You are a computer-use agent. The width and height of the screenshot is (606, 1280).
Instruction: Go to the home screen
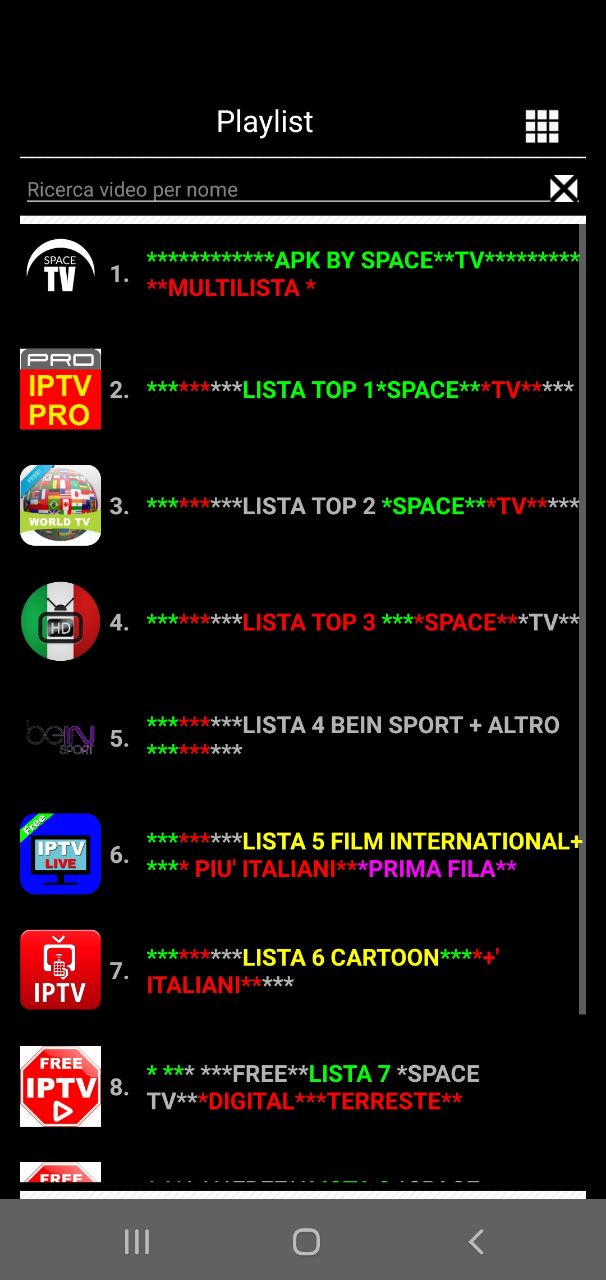click(x=306, y=1242)
